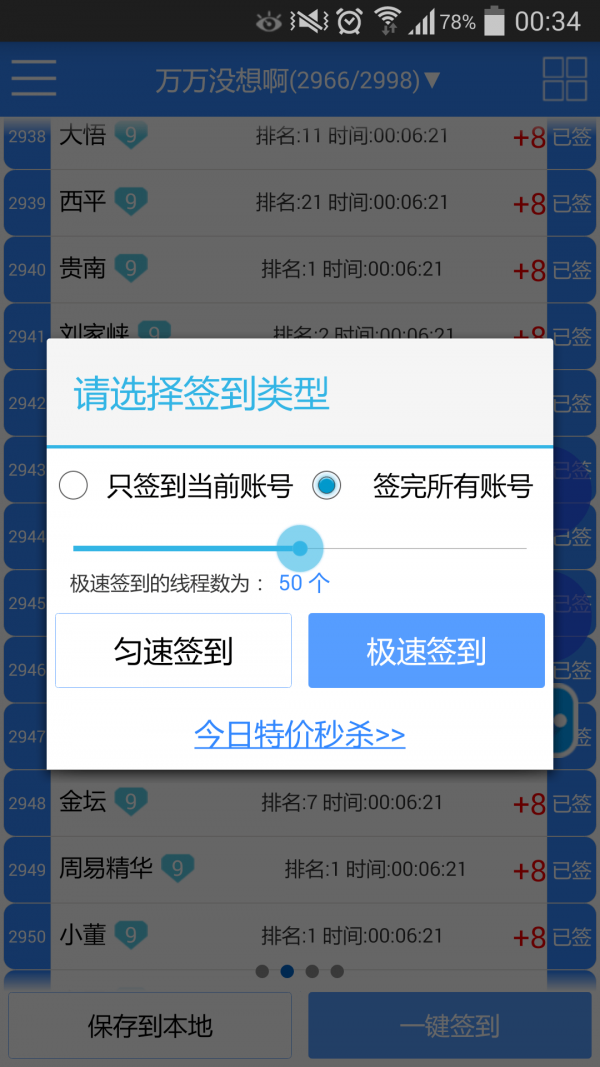Screen dimensions: 600x1067
Task: Tap 一键签到 button
Action: coord(450,1026)
